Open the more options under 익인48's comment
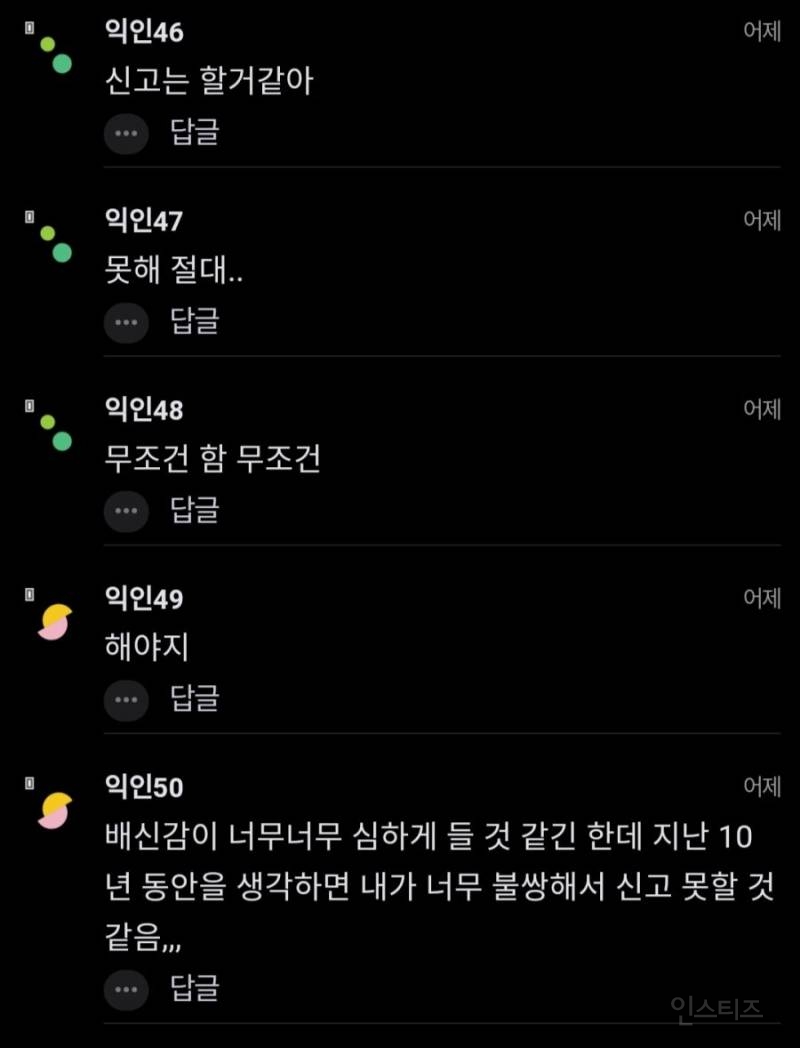800x1048 pixels. tap(126, 511)
